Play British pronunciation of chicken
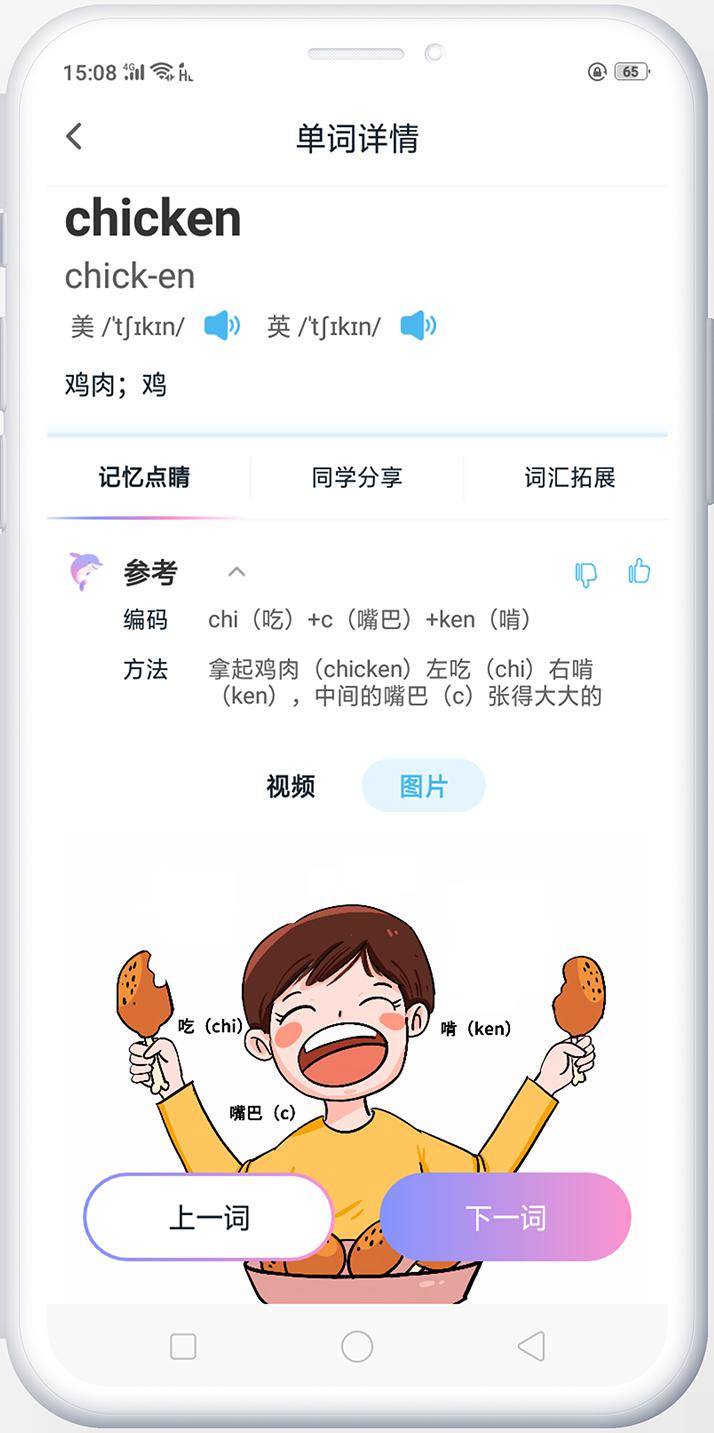The height and width of the screenshot is (1433, 714). 418,326
